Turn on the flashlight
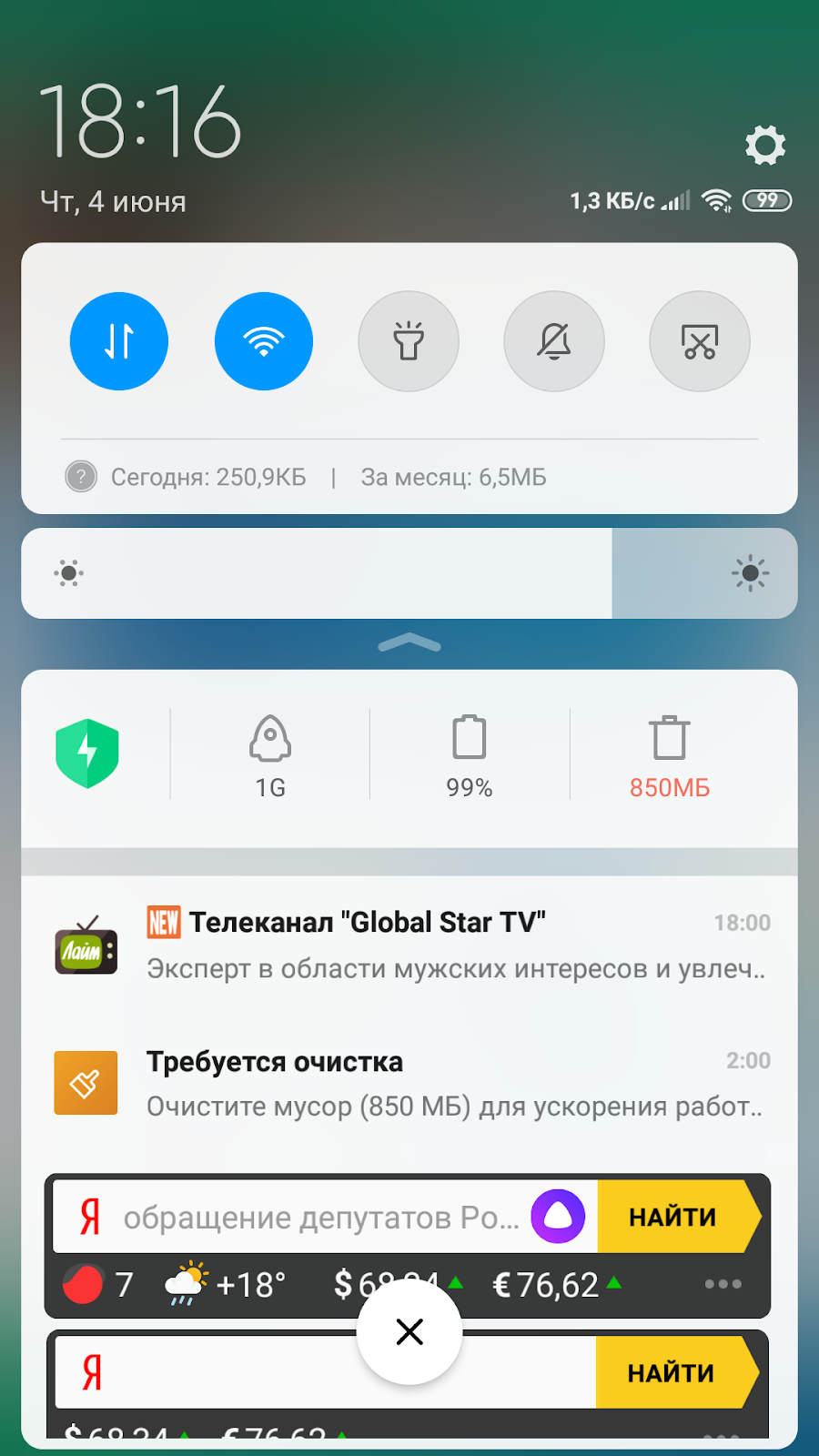The height and width of the screenshot is (1456, 819). pyautogui.click(x=409, y=341)
